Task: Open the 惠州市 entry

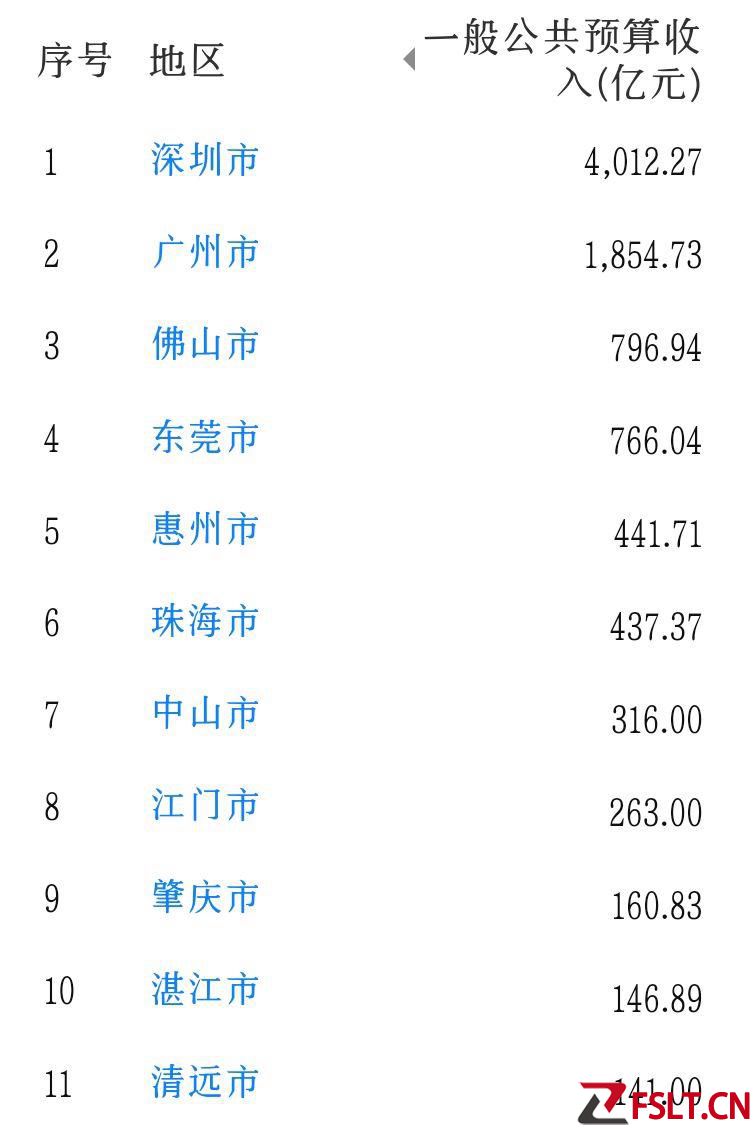Action: click(205, 529)
